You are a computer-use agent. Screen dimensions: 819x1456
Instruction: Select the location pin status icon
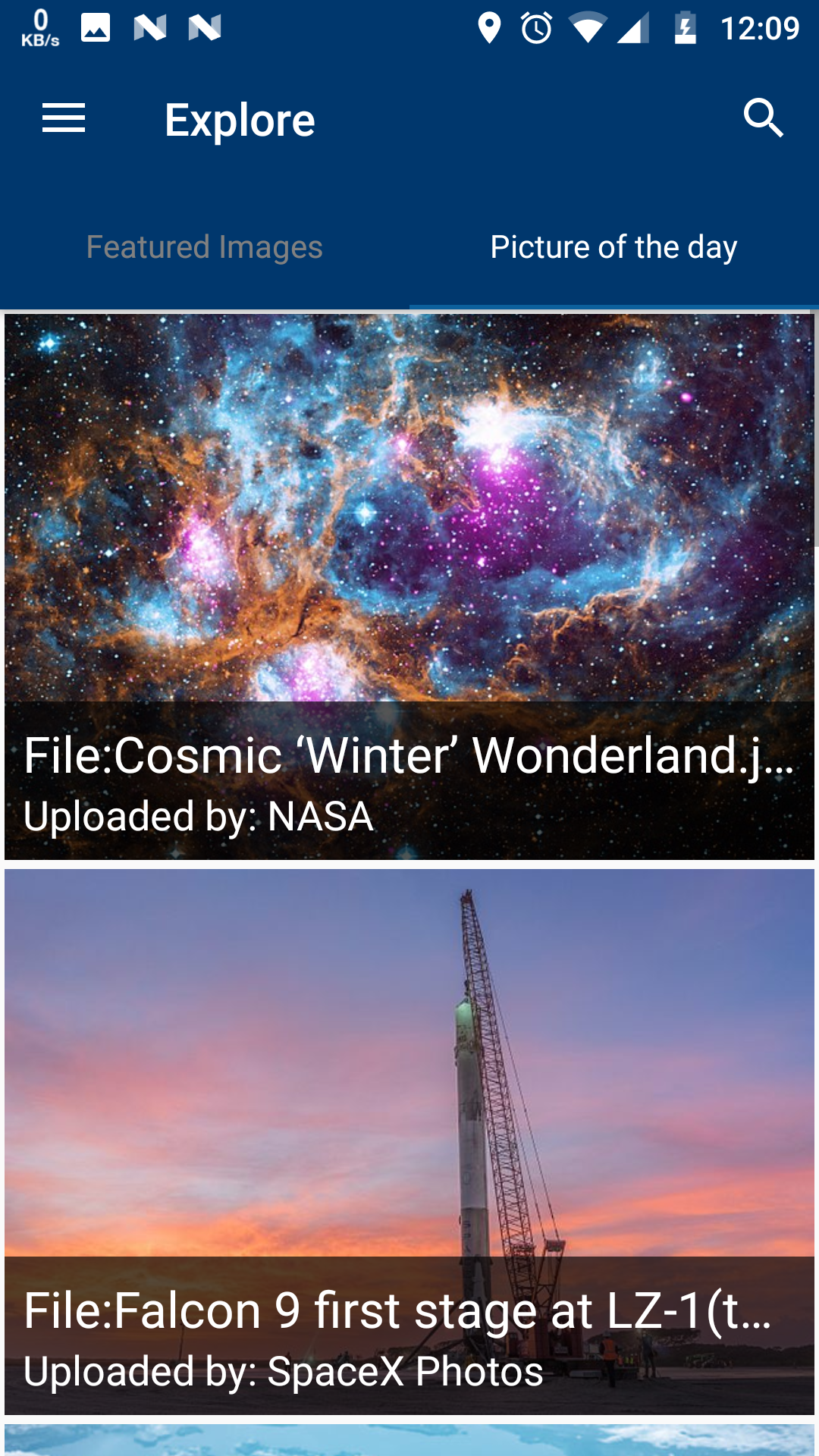click(490, 28)
